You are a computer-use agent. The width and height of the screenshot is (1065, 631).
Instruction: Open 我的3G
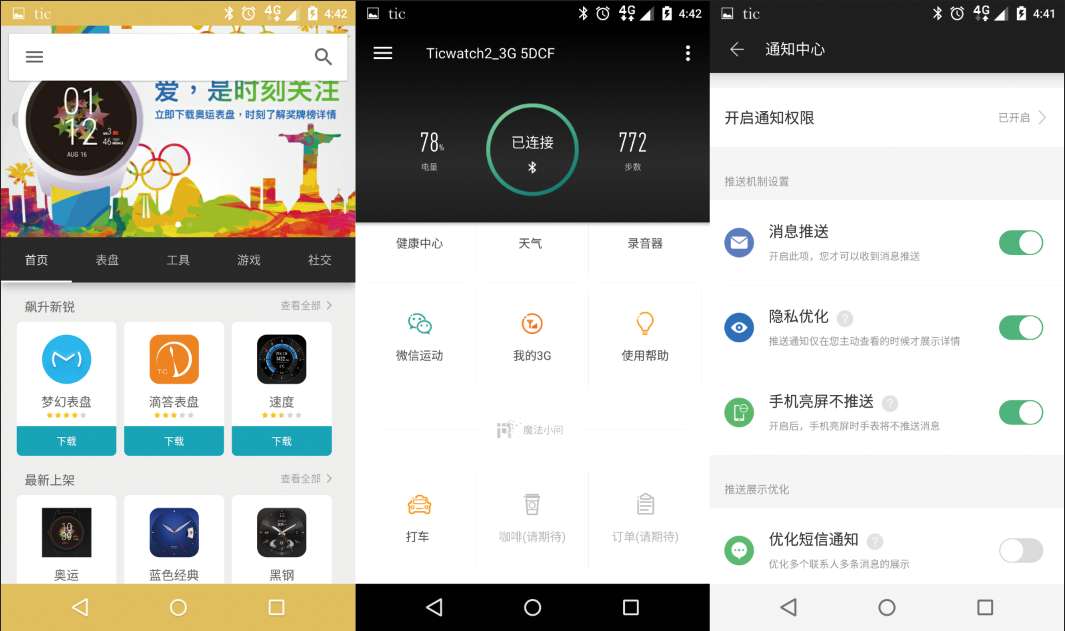click(x=532, y=336)
